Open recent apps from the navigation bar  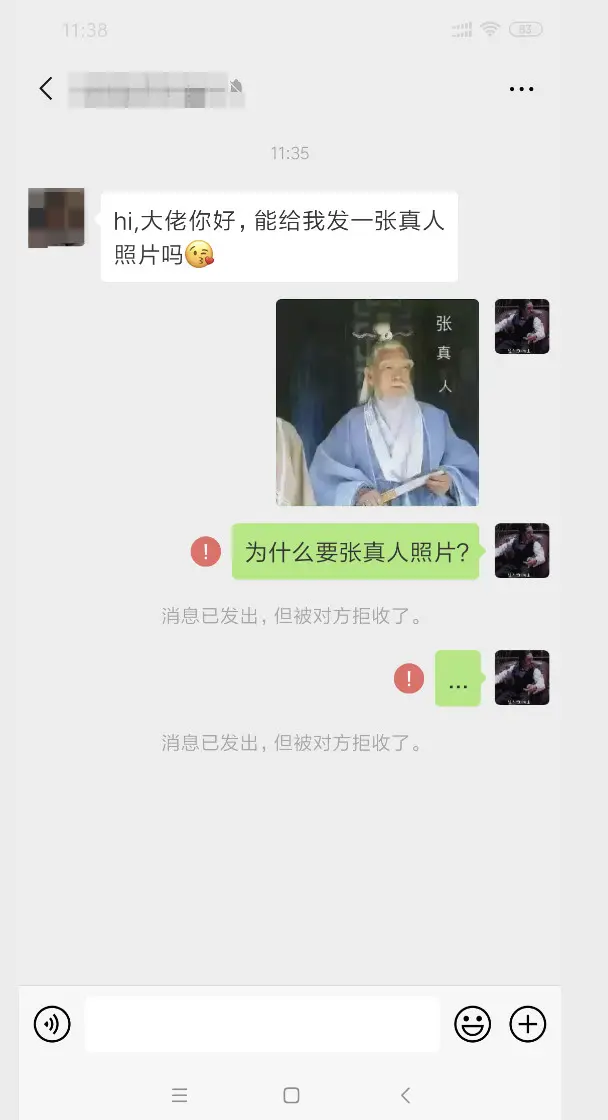[x=180, y=1095]
